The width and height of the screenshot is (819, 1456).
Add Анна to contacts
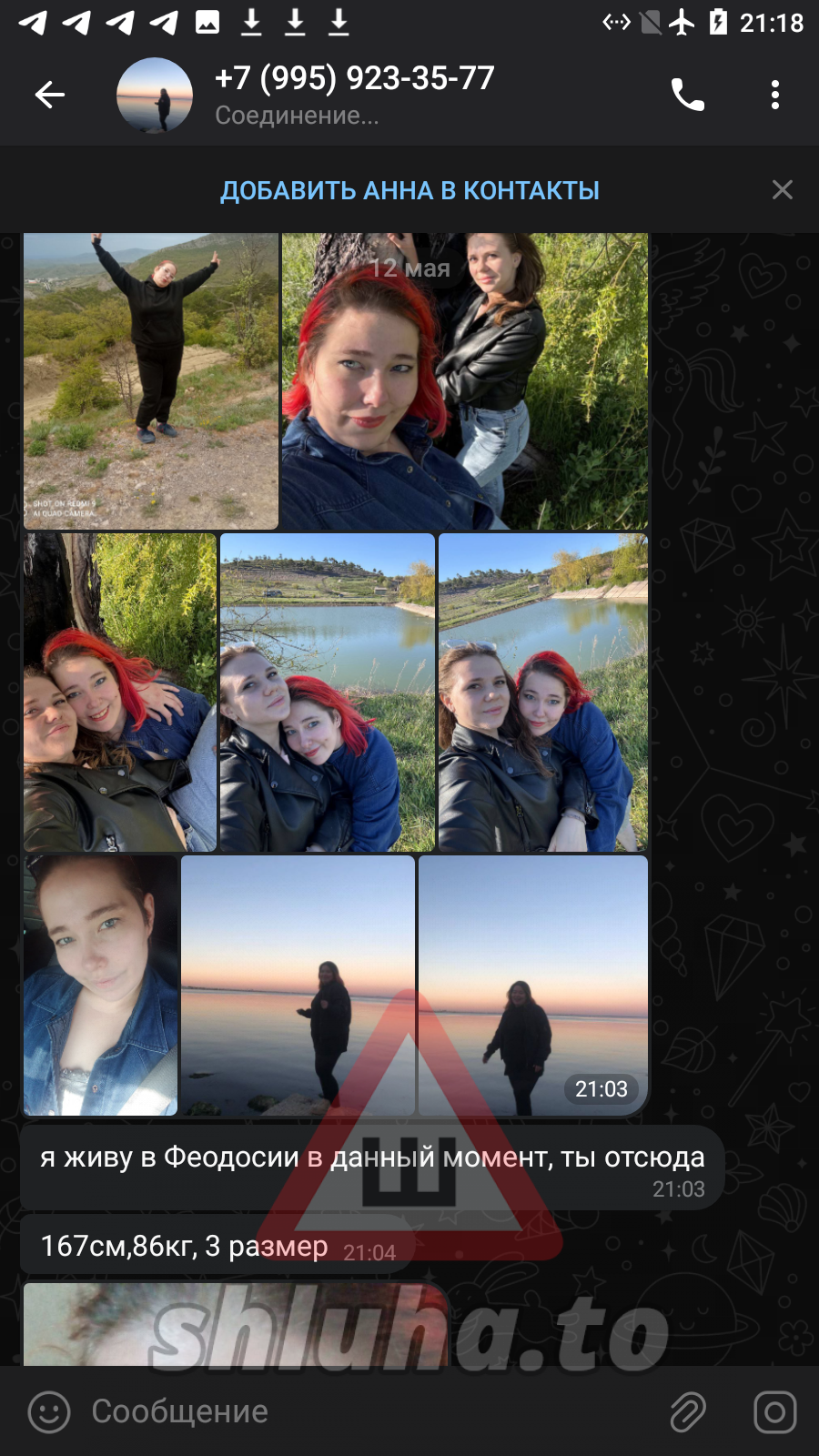tap(409, 190)
